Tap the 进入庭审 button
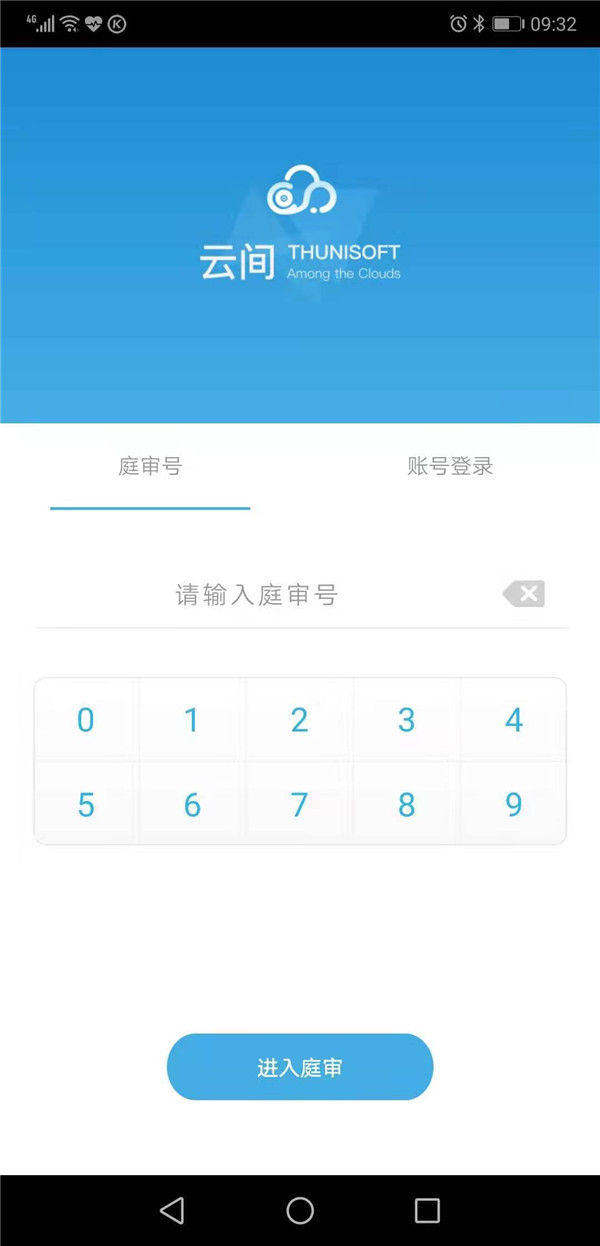 tap(300, 1067)
